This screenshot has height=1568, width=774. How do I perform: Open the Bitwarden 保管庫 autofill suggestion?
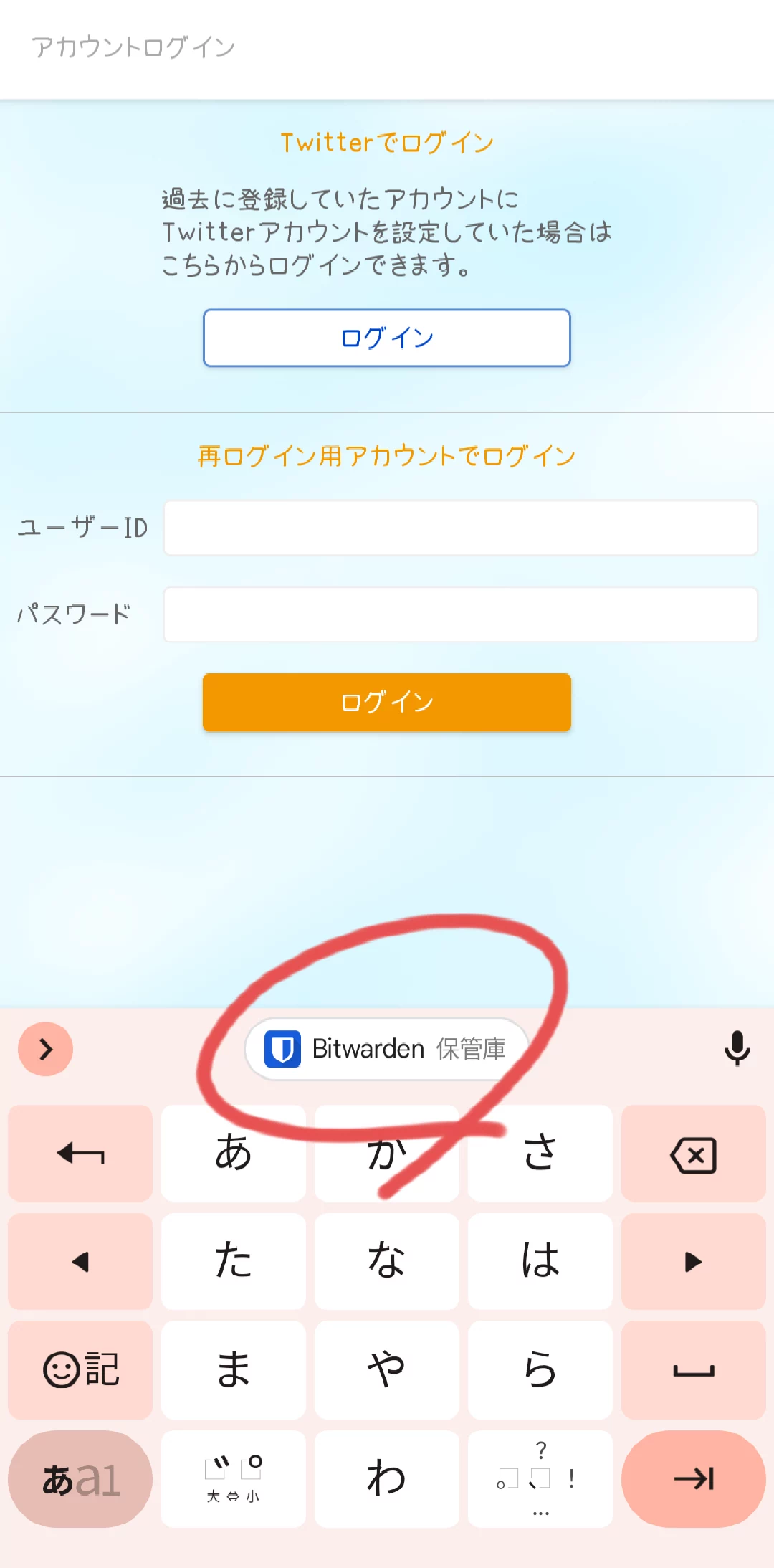[x=386, y=1049]
